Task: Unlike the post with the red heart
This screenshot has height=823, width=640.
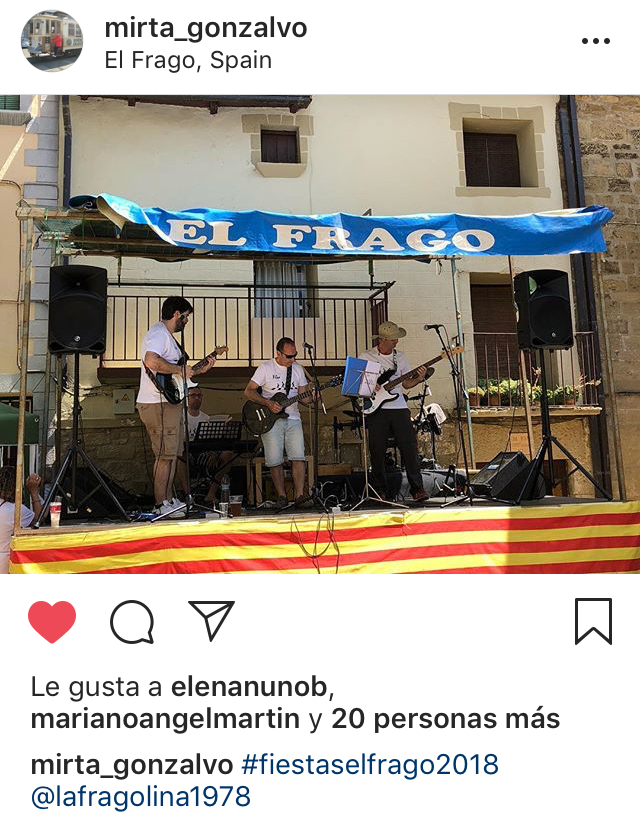Action: tap(52, 622)
